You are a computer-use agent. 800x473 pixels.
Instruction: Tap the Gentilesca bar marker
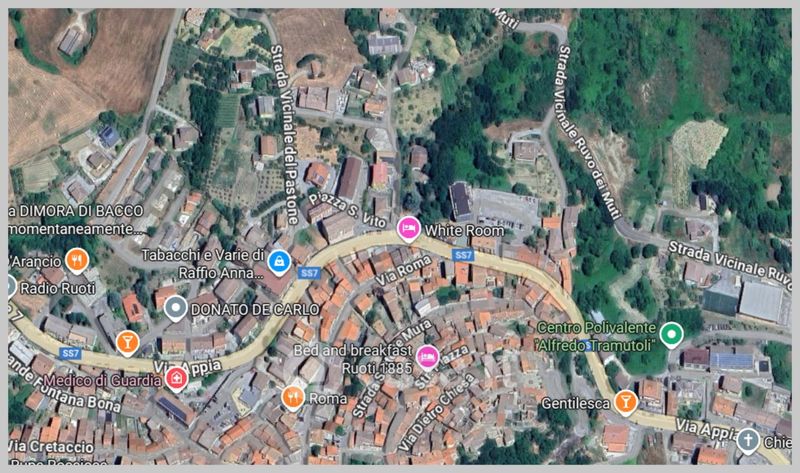(x=626, y=400)
